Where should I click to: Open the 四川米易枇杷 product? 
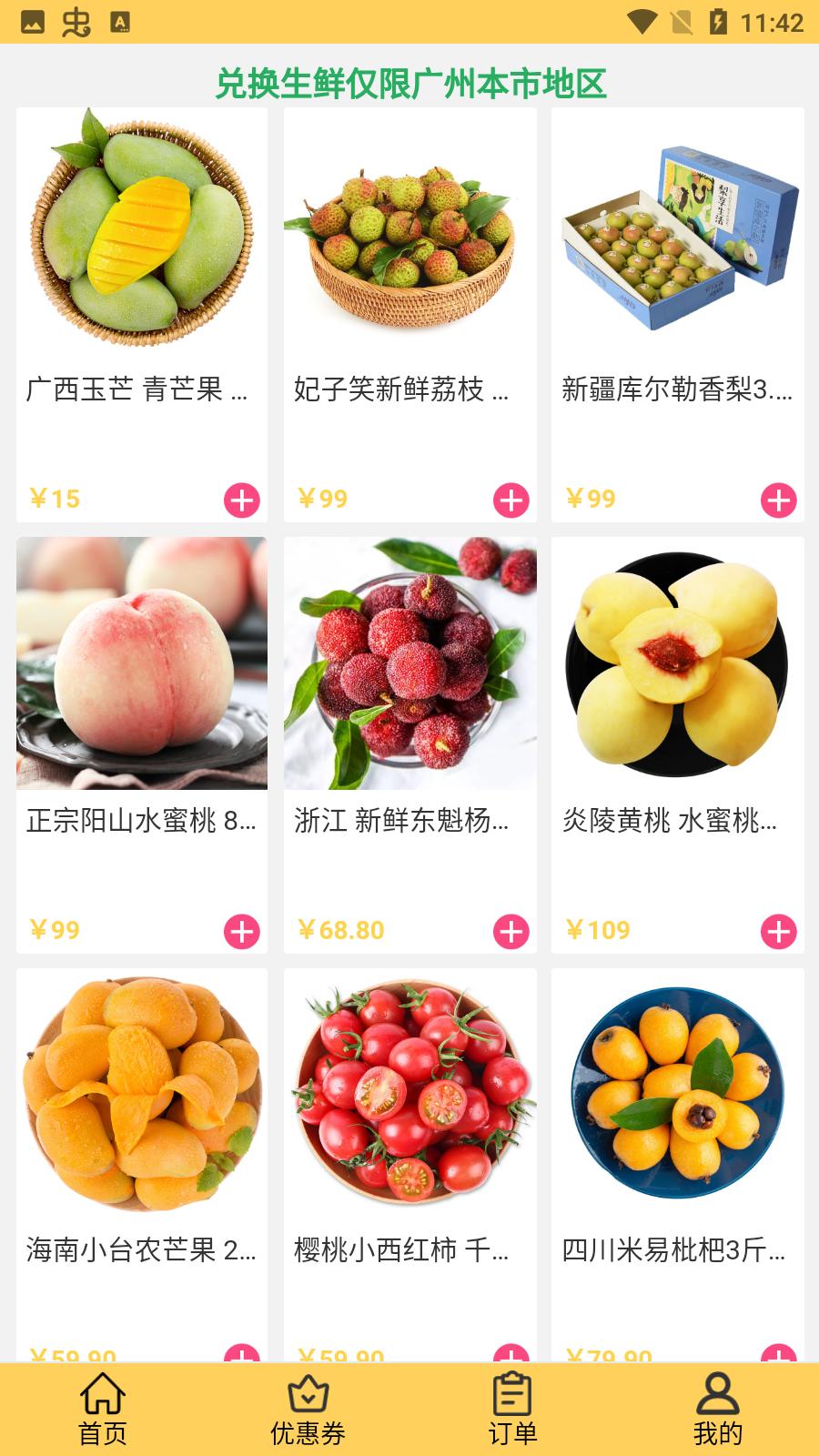pos(678,1092)
